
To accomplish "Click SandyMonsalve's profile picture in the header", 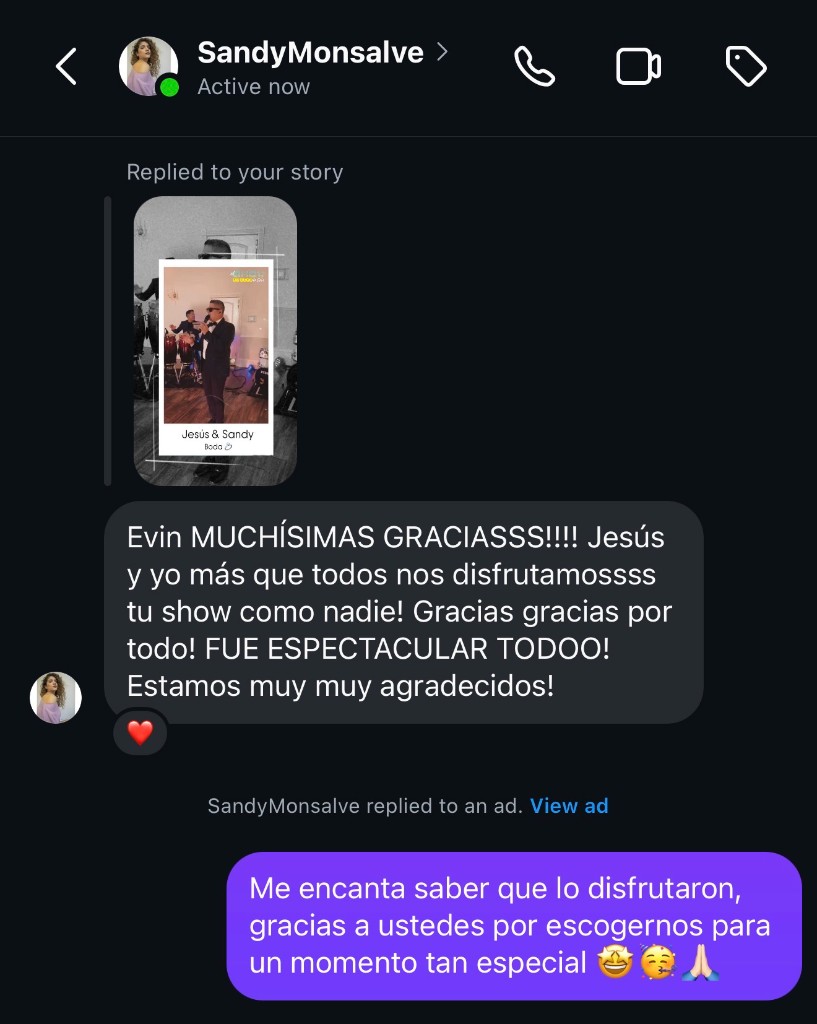I will tap(148, 67).
